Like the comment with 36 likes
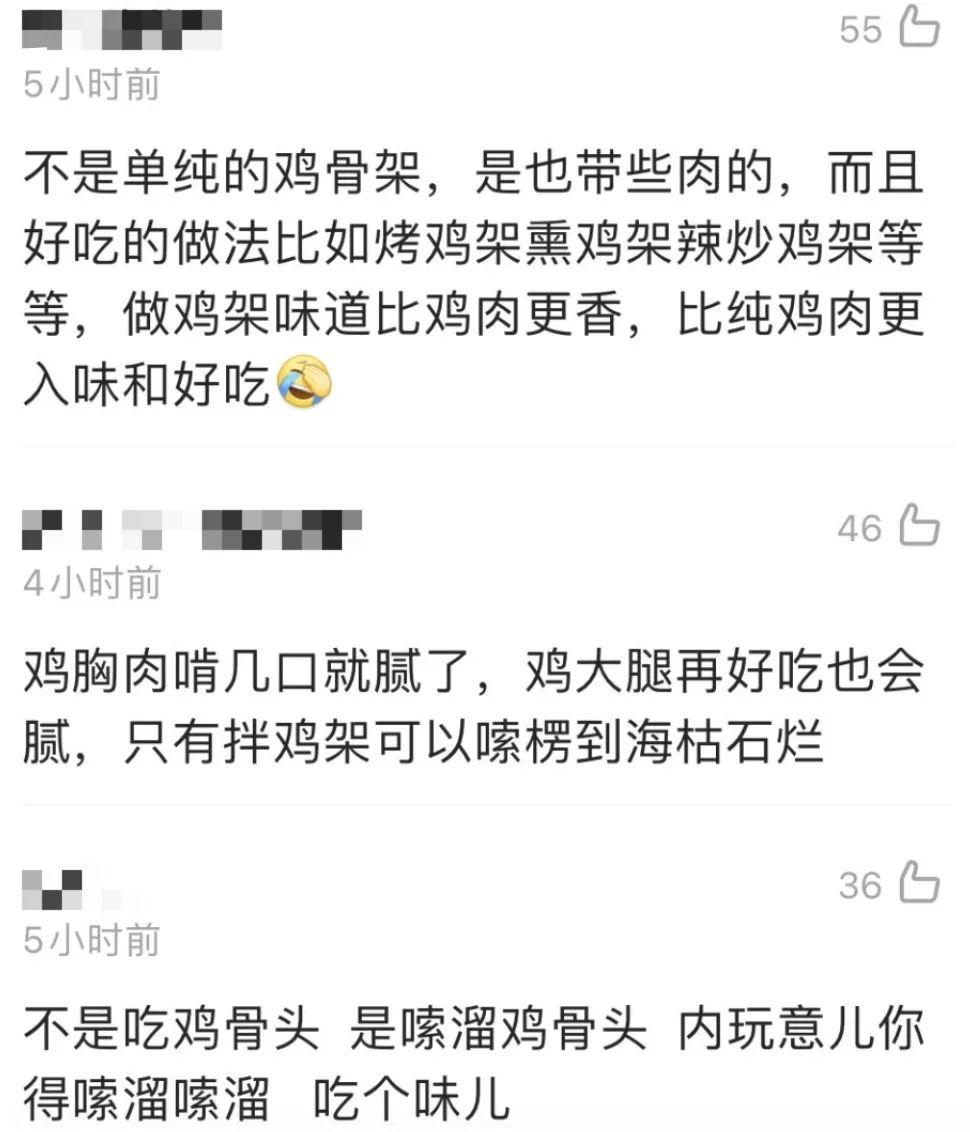Screen dimensions: 970x1132 (919, 881)
